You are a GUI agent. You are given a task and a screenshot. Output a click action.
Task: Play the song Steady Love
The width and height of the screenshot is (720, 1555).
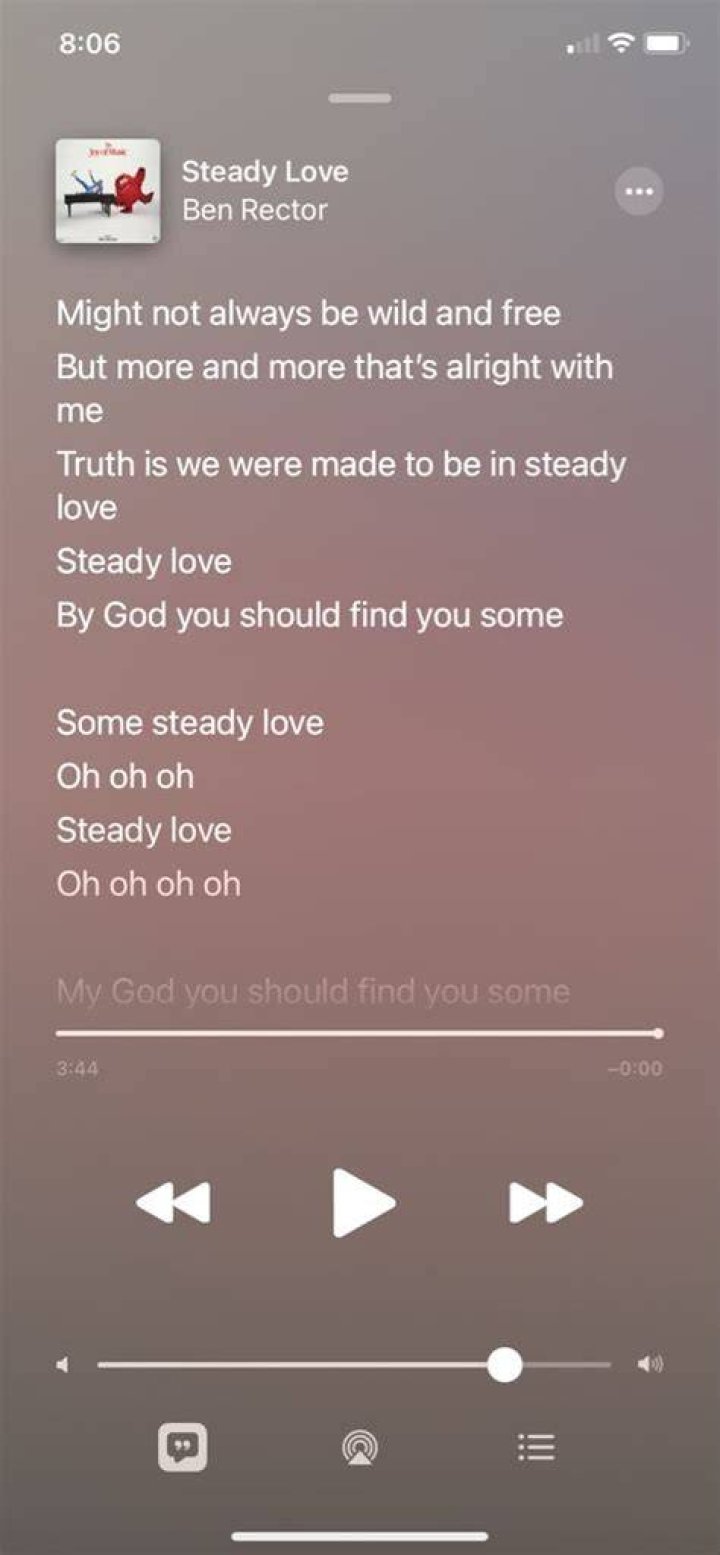pyautogui.click(x=362, y=1202)
